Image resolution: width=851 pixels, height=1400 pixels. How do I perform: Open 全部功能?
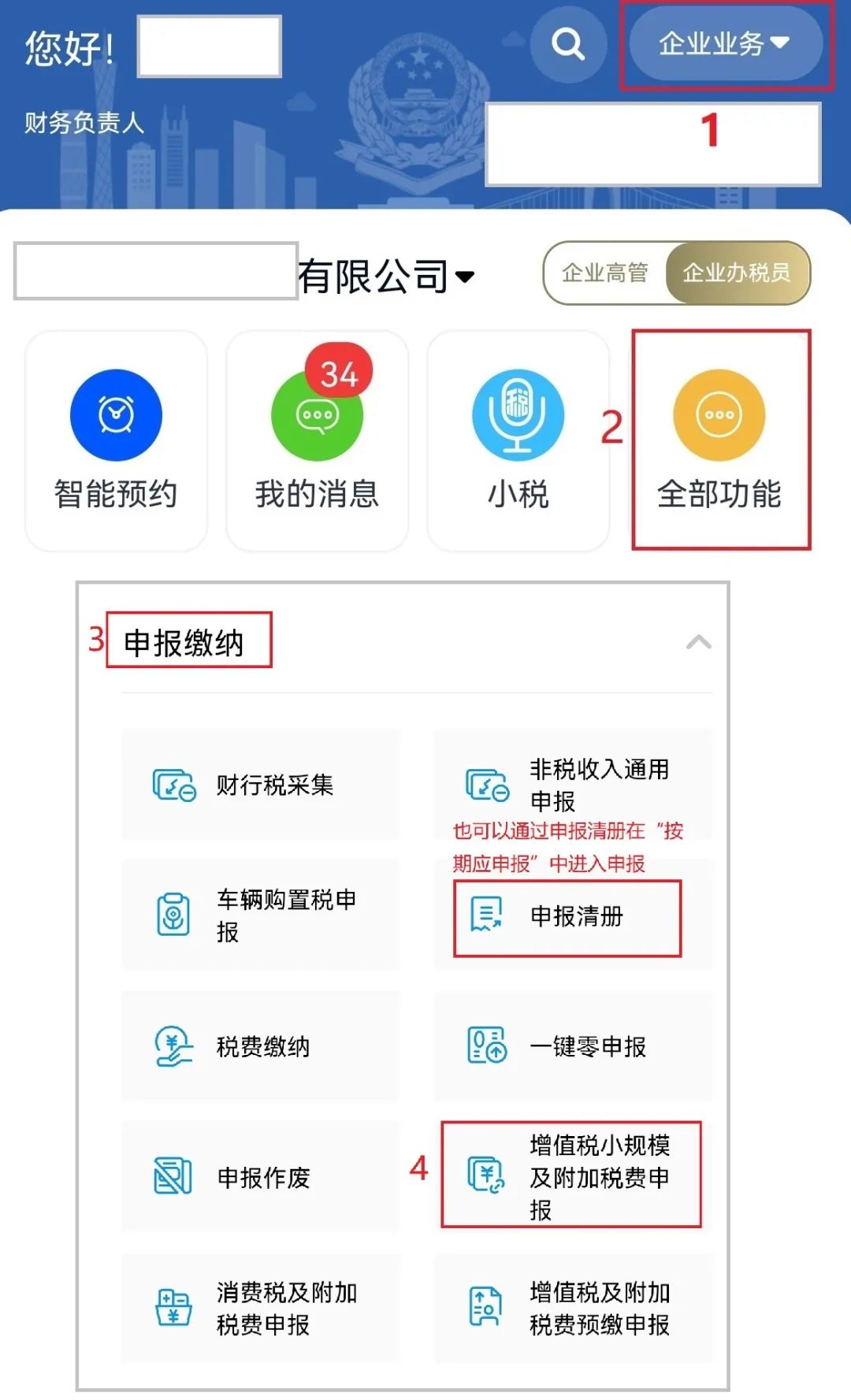pos(719,441)
